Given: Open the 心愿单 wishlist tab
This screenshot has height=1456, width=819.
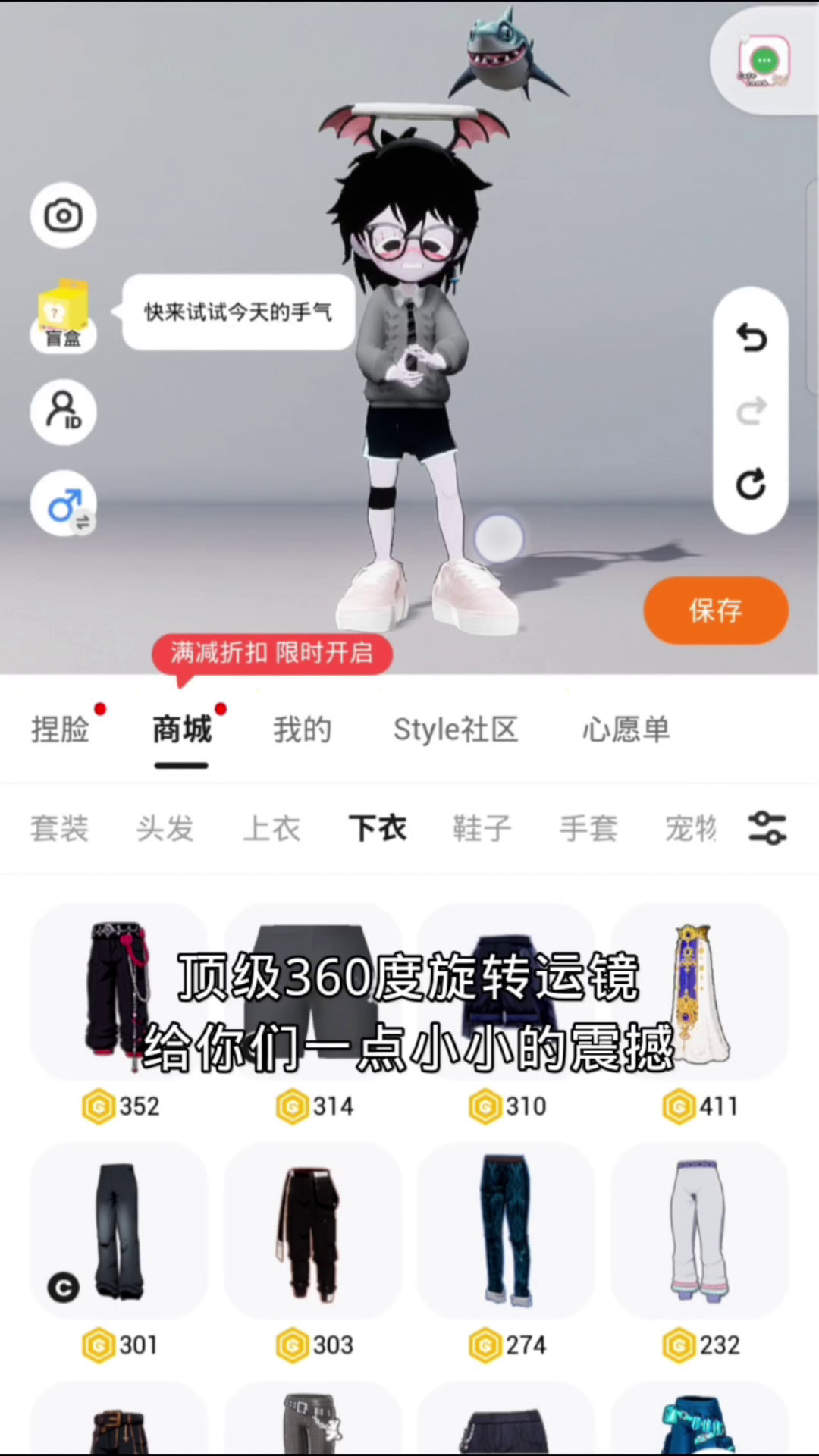Looking at the screenshot, I should point(626,730).
